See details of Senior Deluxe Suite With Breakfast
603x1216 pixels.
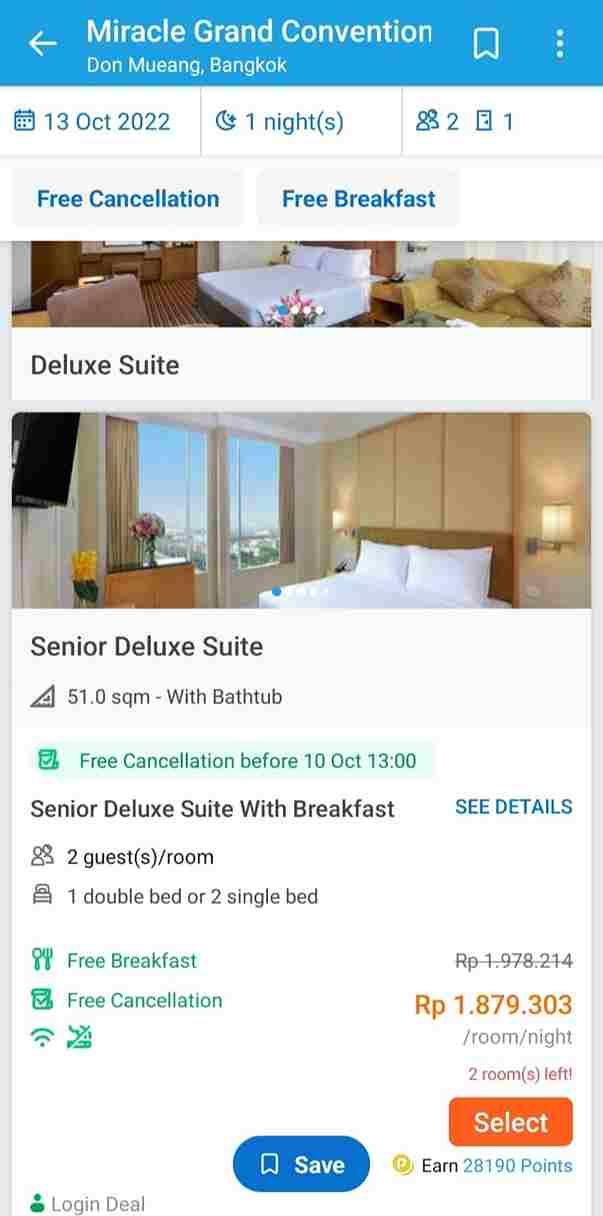point(513,807)
